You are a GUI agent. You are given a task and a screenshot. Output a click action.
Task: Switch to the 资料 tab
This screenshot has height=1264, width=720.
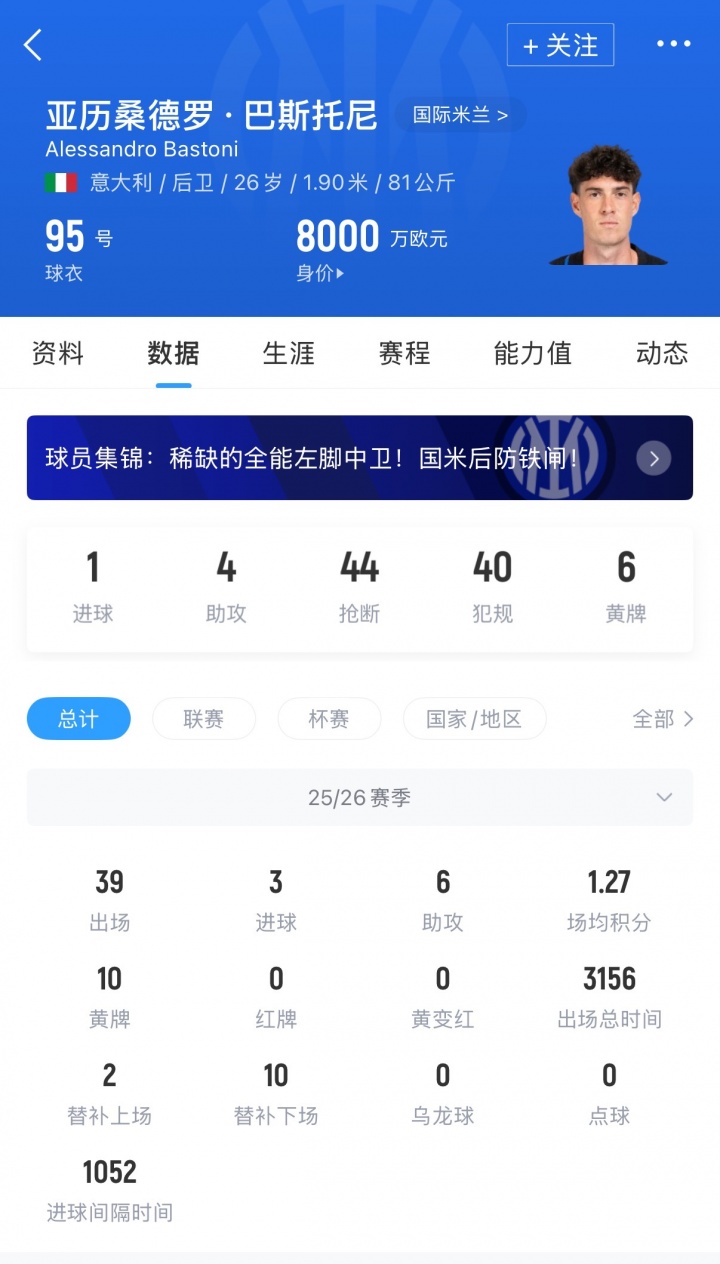(57, 353)
